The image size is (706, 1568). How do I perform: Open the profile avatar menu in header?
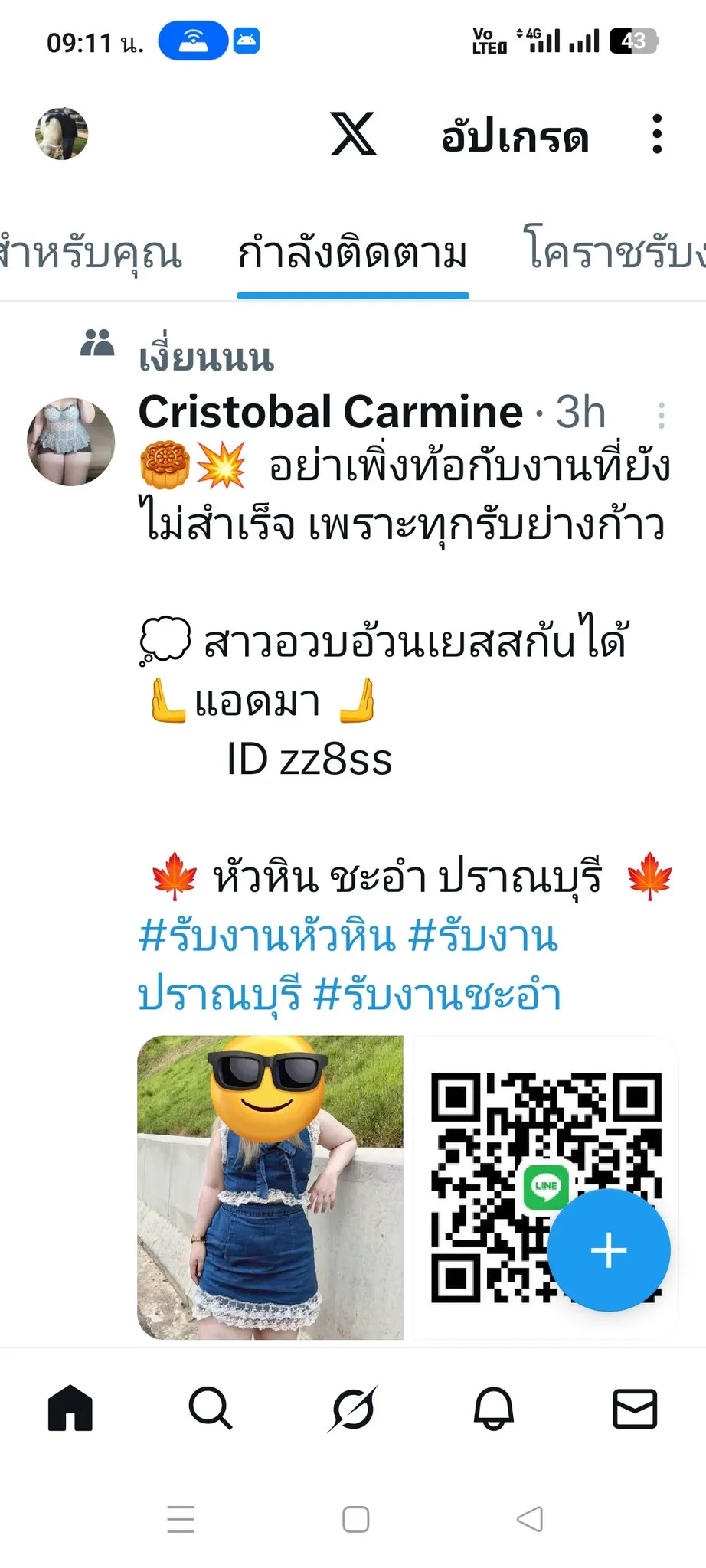[x=62, y=133]
